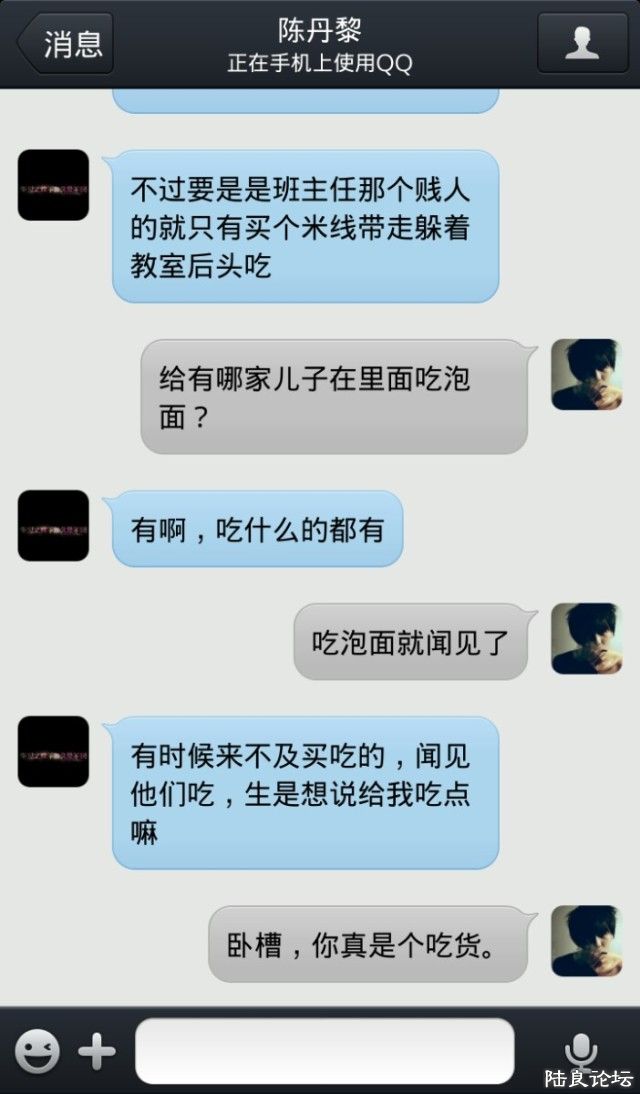
Task: Open the avatar next to 有啊，吃什么的都有
Action: 53,526
